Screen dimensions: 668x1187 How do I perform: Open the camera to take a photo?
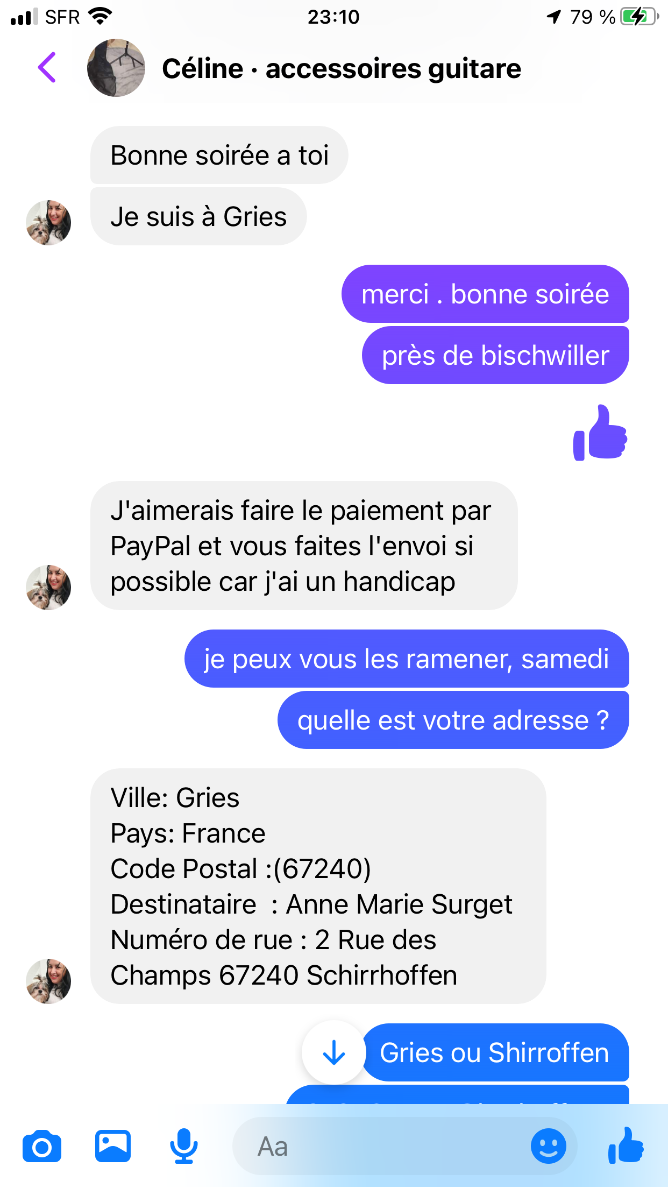tap(42, 1145)
